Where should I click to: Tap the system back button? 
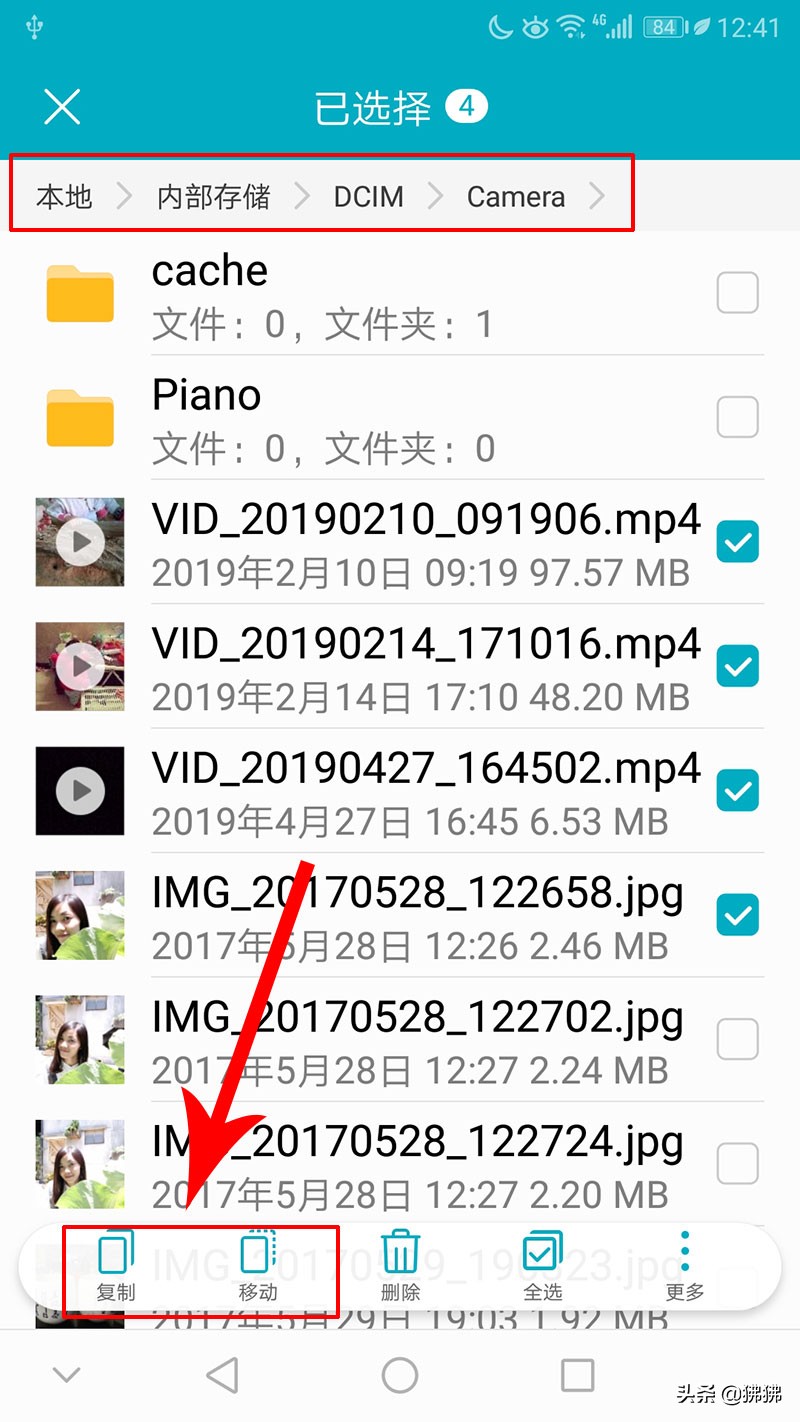coord(222,1375)
